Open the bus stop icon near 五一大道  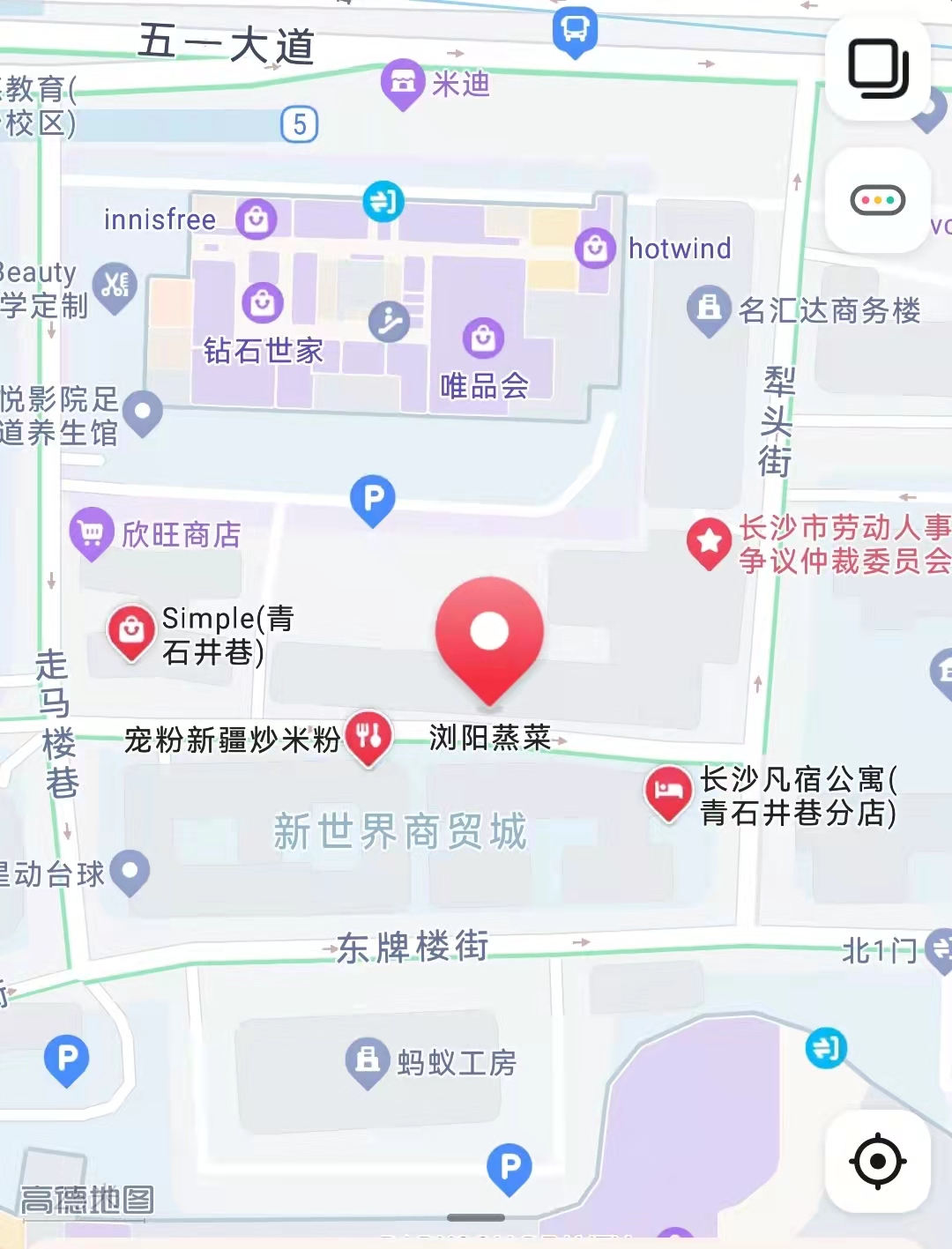point(575,30)
